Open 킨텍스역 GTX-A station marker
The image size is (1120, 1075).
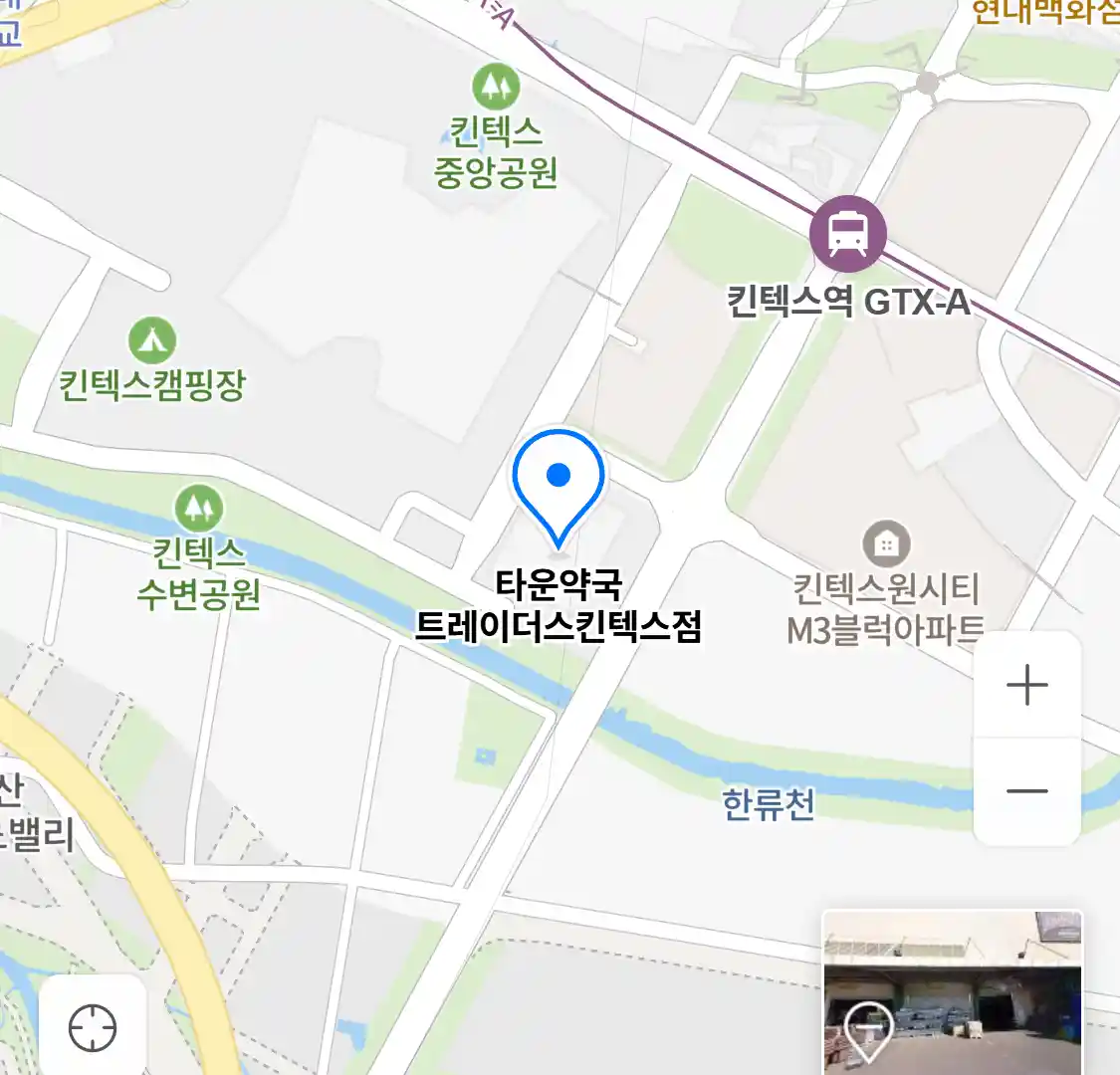(x=847, y=235)
